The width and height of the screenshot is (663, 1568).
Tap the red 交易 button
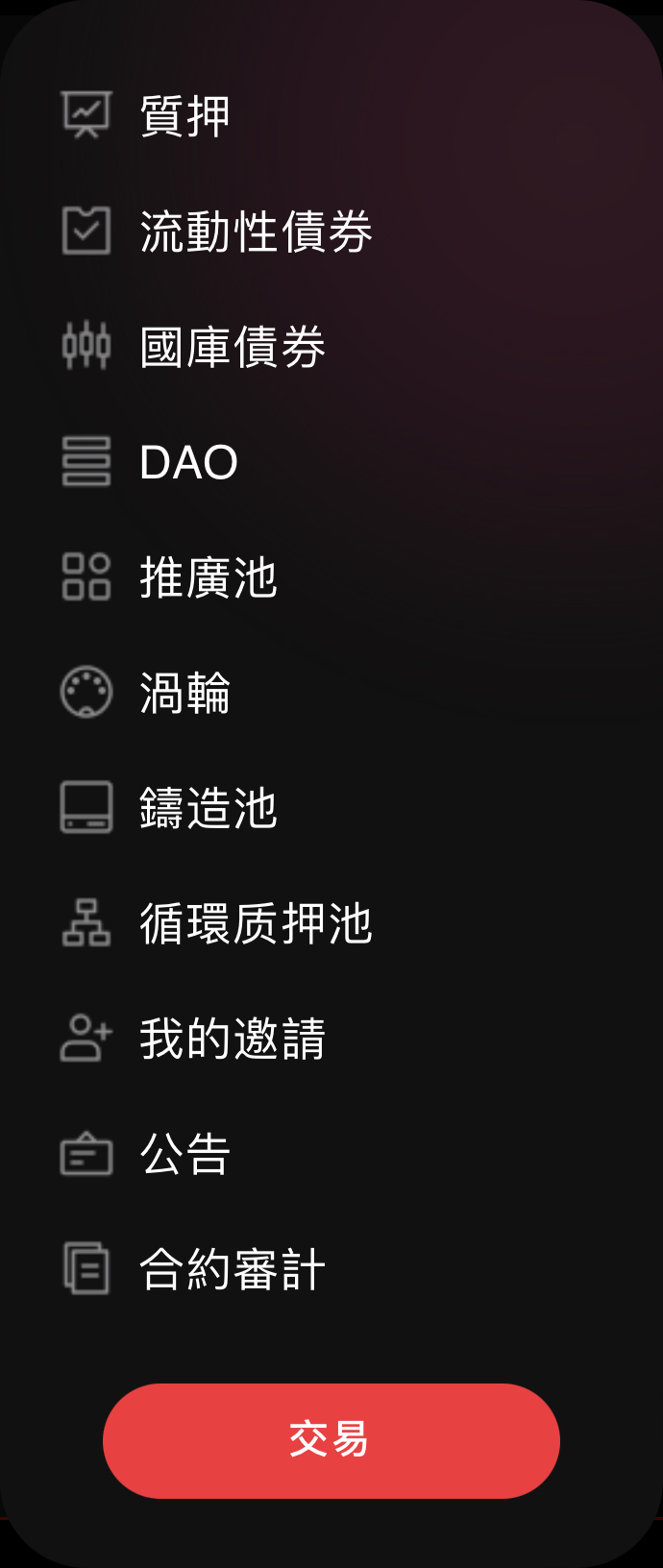pyautogui.click(x=331, y=1440)
